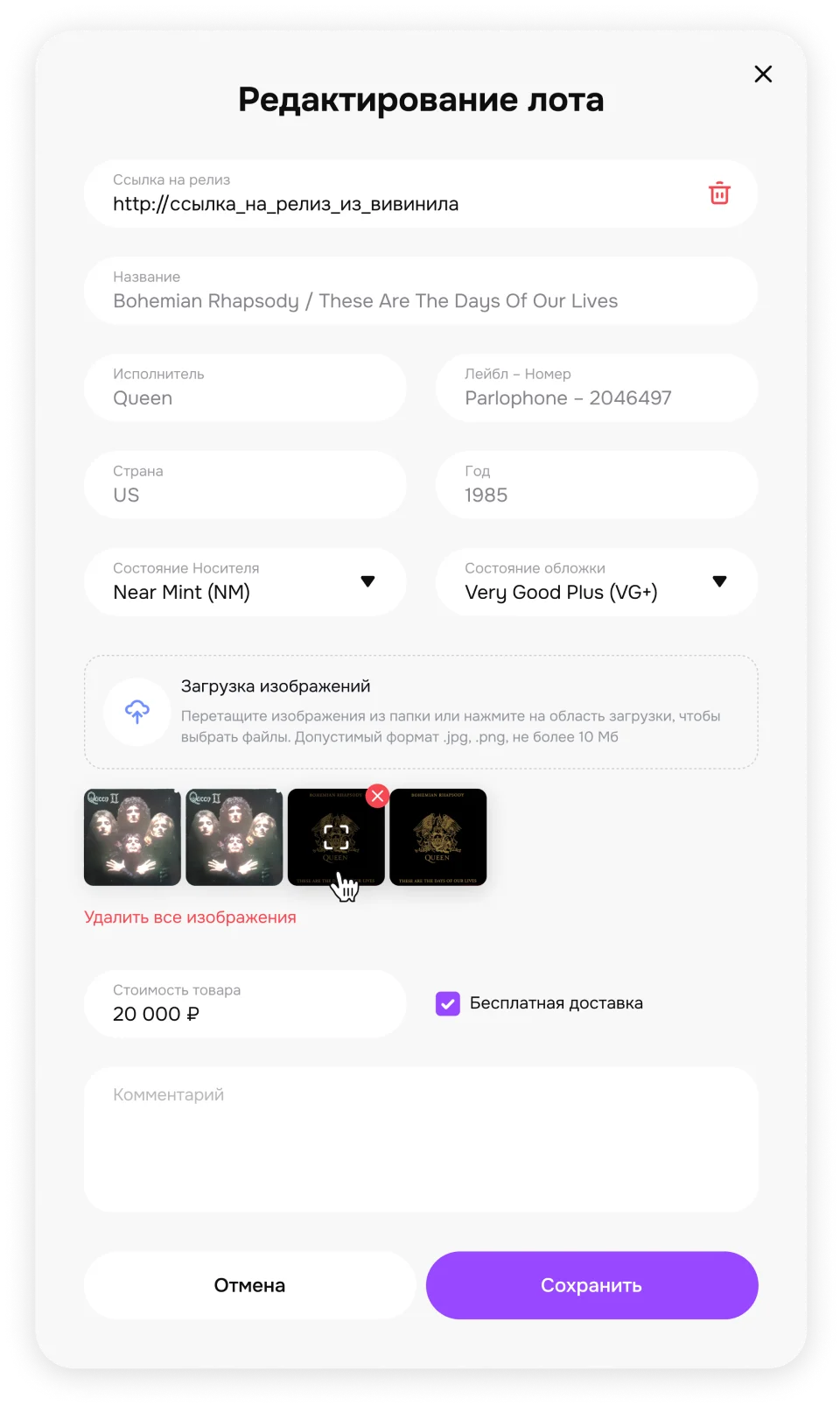
Task: Remove the third image with red X
Action: (x=377, y=796)
